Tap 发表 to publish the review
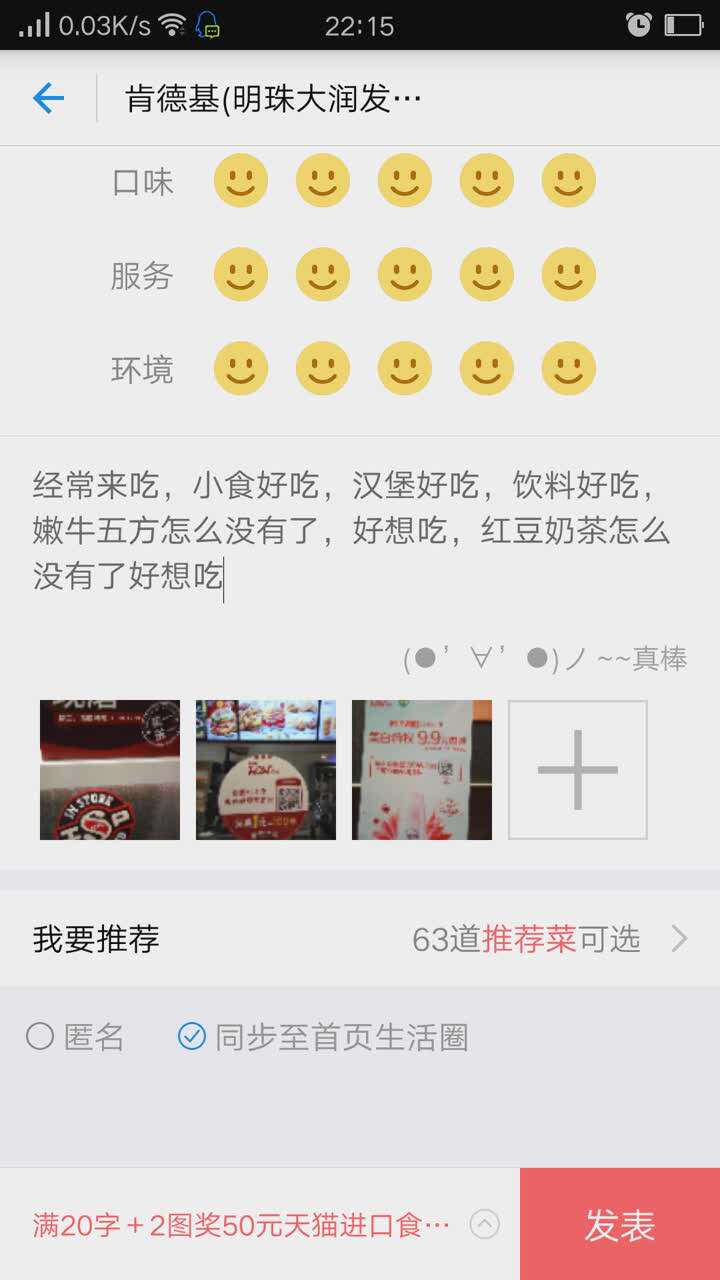 click(x=620, y=1224)
